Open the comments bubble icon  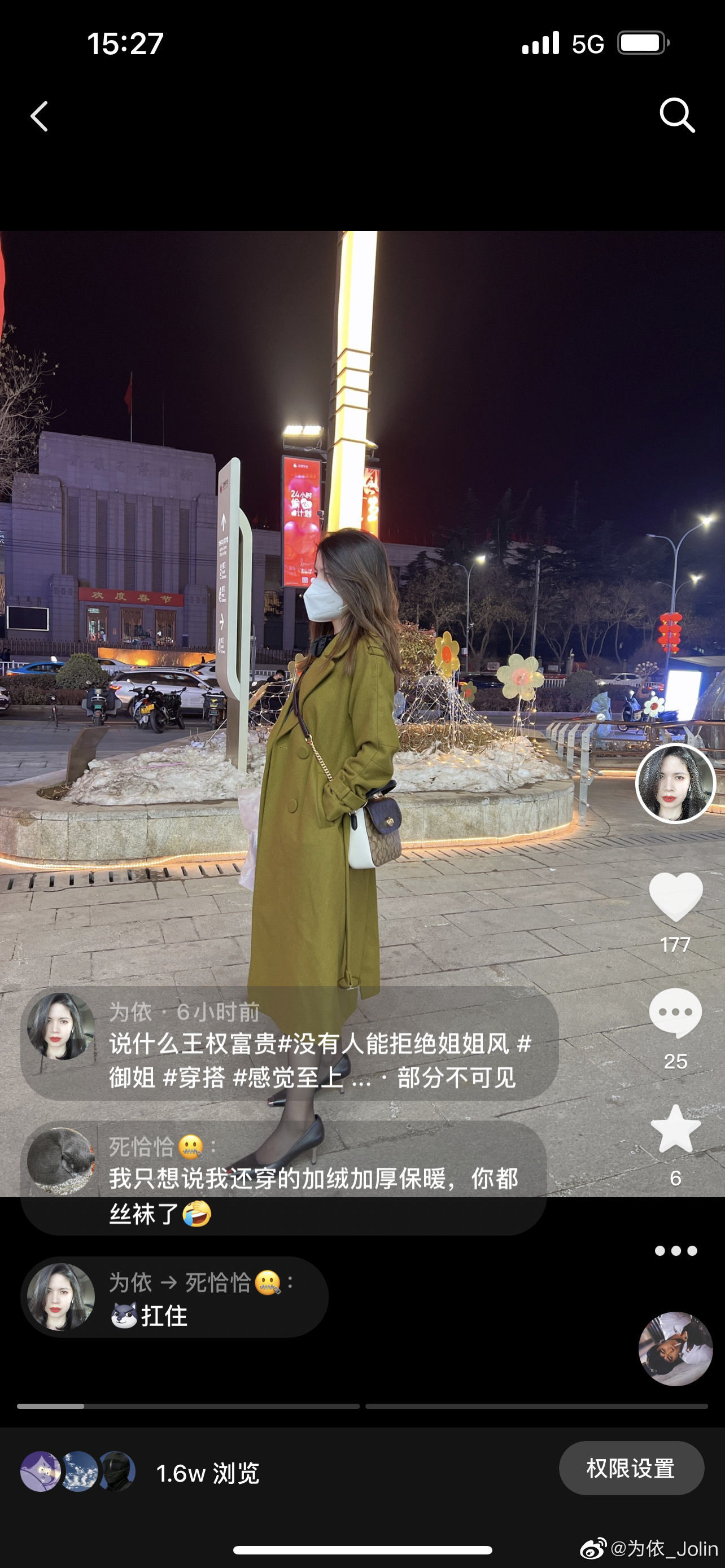pos(676,1013)
